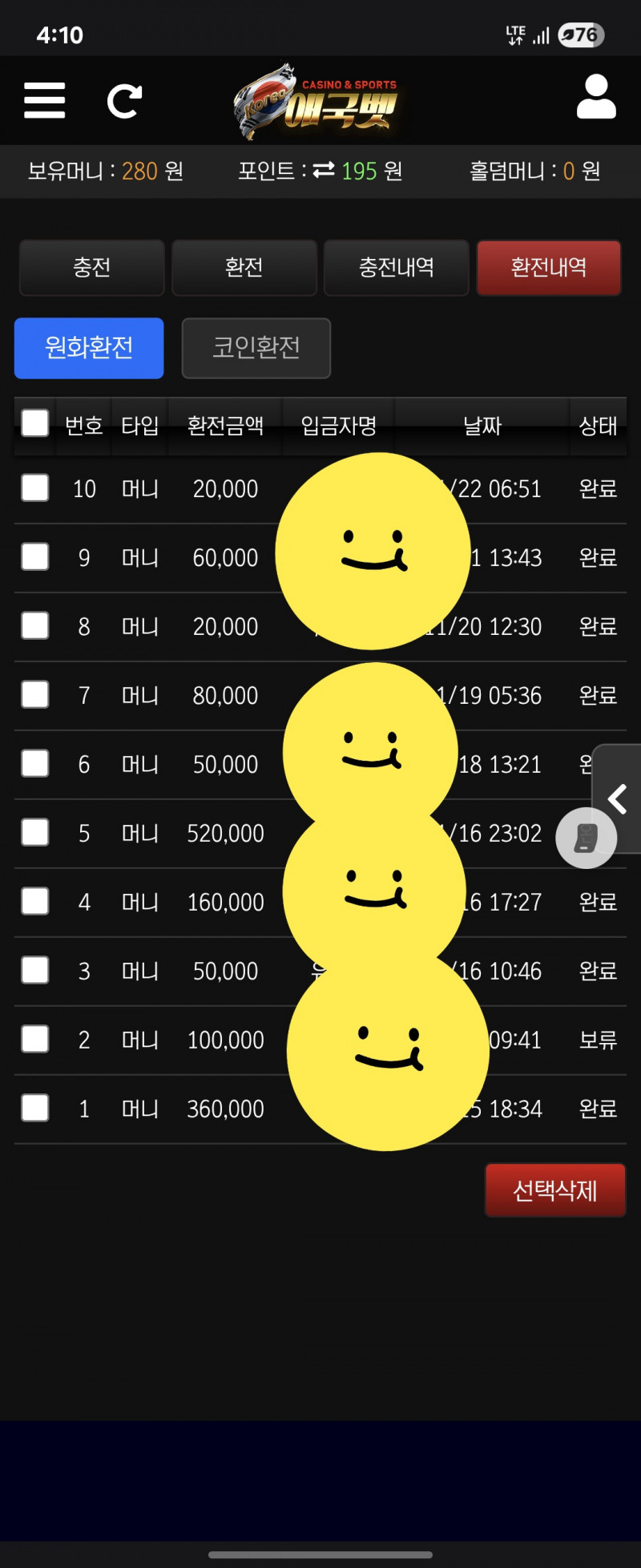The width and height of the screenshot is (641, 1568).
Task: Tap the battery indicator showing 76
Action: [579, 34]
